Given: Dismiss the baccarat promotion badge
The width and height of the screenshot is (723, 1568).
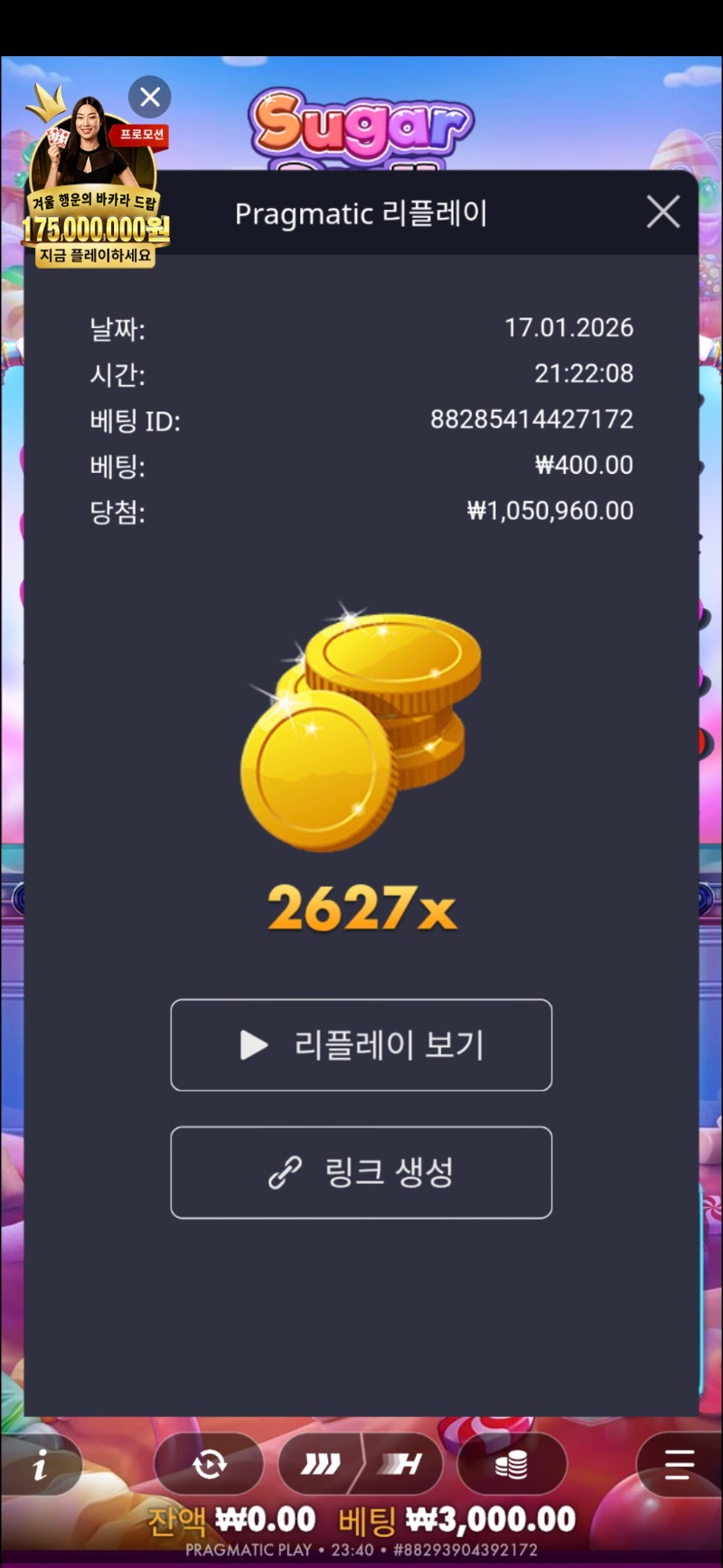Looking at the screenshot, I should click(x=150, y=97).
